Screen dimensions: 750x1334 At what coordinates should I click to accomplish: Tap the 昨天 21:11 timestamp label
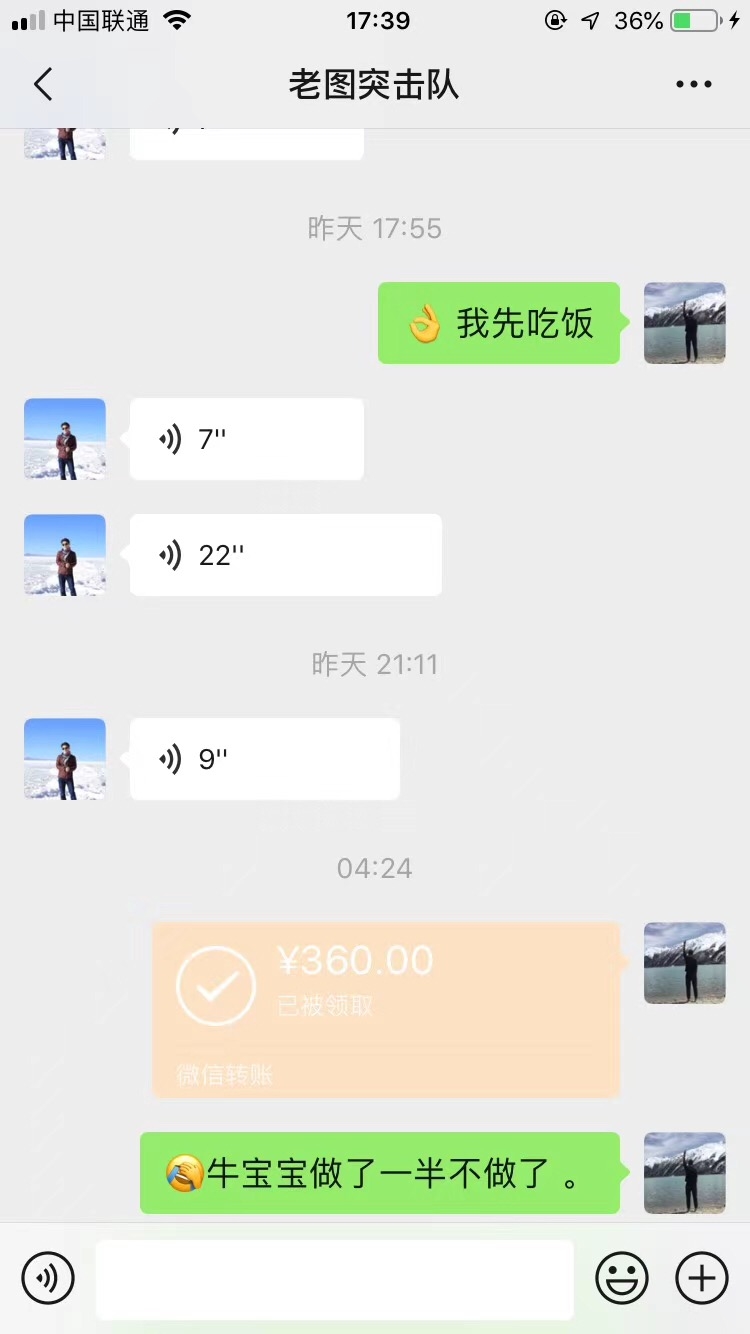[377, 663]
